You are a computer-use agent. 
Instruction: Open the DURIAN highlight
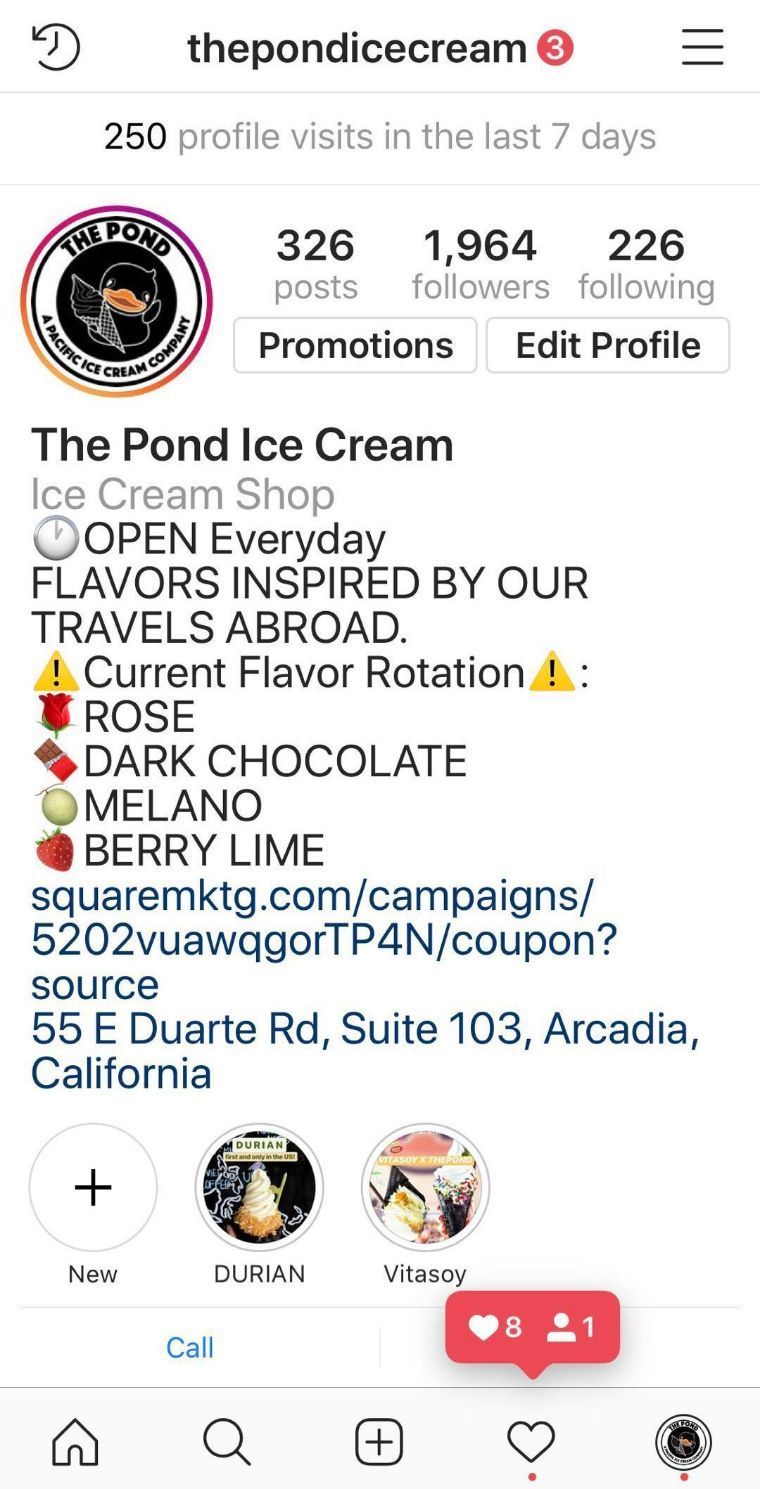point(259,1187)
